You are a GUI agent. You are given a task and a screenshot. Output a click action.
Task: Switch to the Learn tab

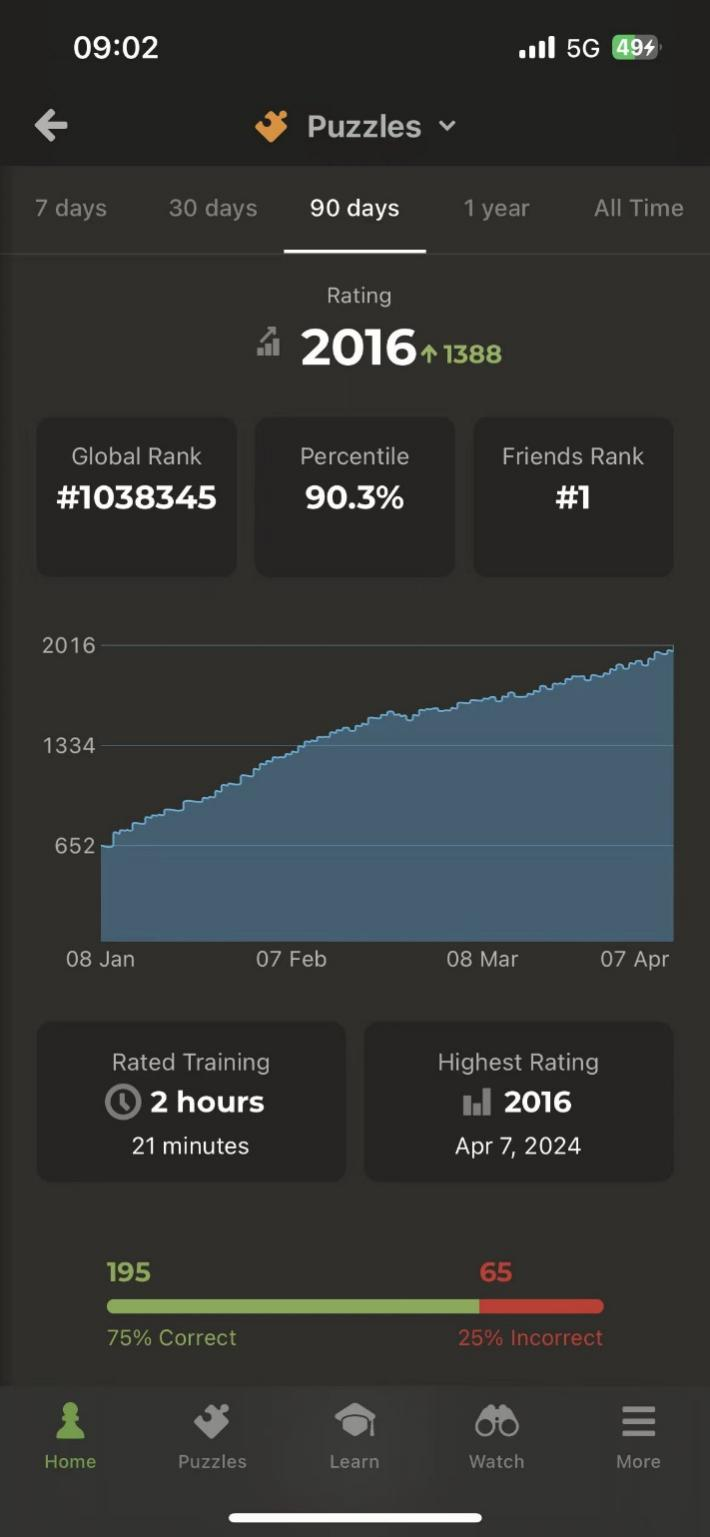[354, 1436]
